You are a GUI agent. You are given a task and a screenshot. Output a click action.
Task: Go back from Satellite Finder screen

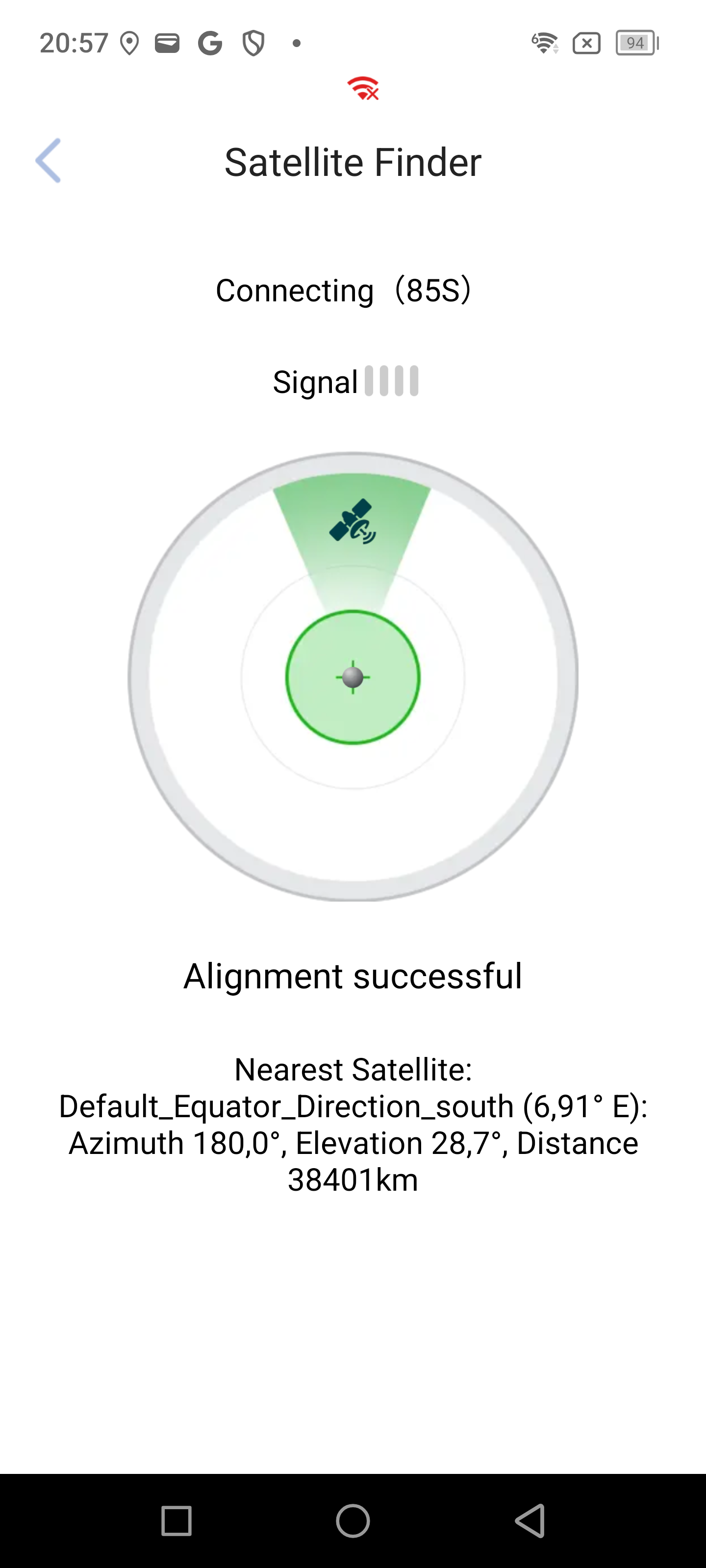coord(48,161)
